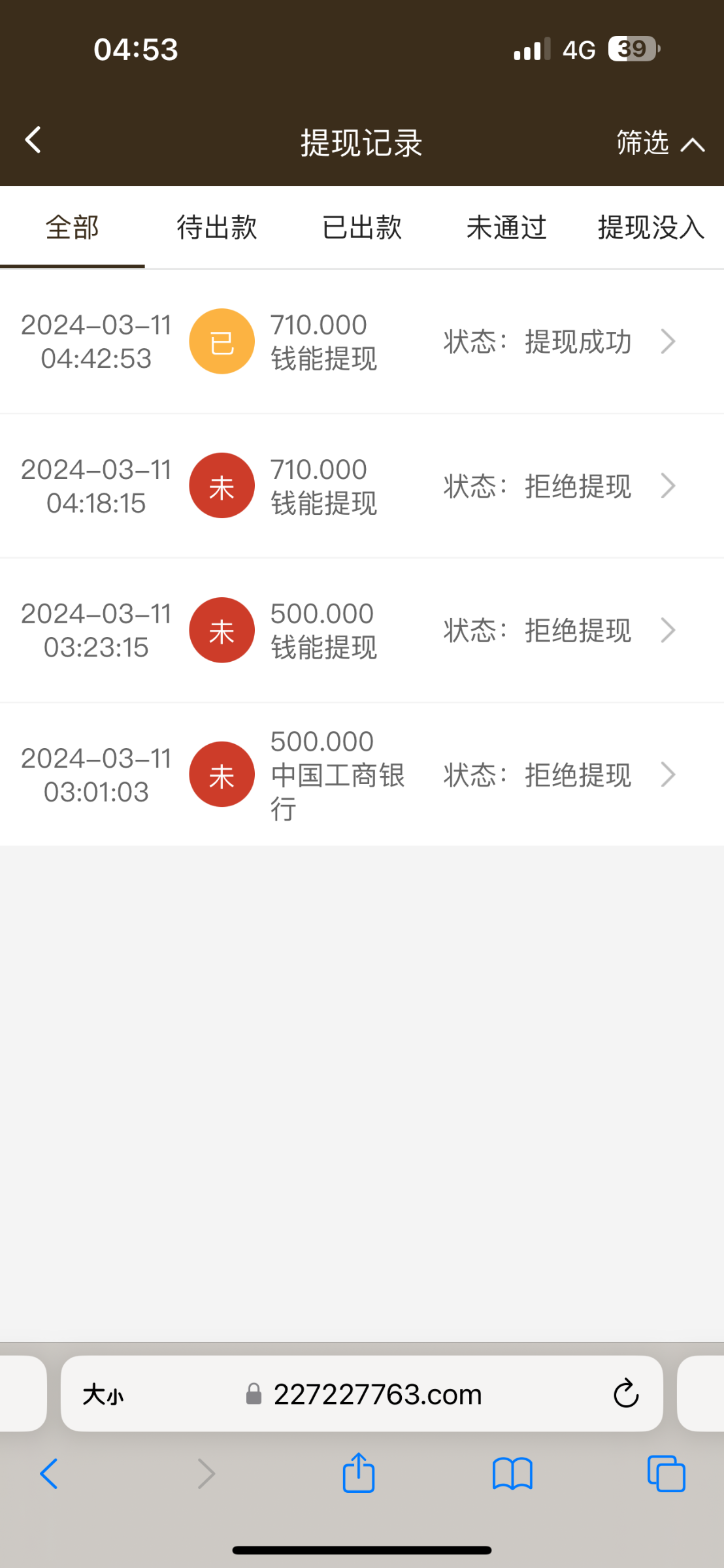Screen dimensions: 724x1568
Task: Reload the page in Safari
Action: pyautogui.click(x=625, y=1394)
